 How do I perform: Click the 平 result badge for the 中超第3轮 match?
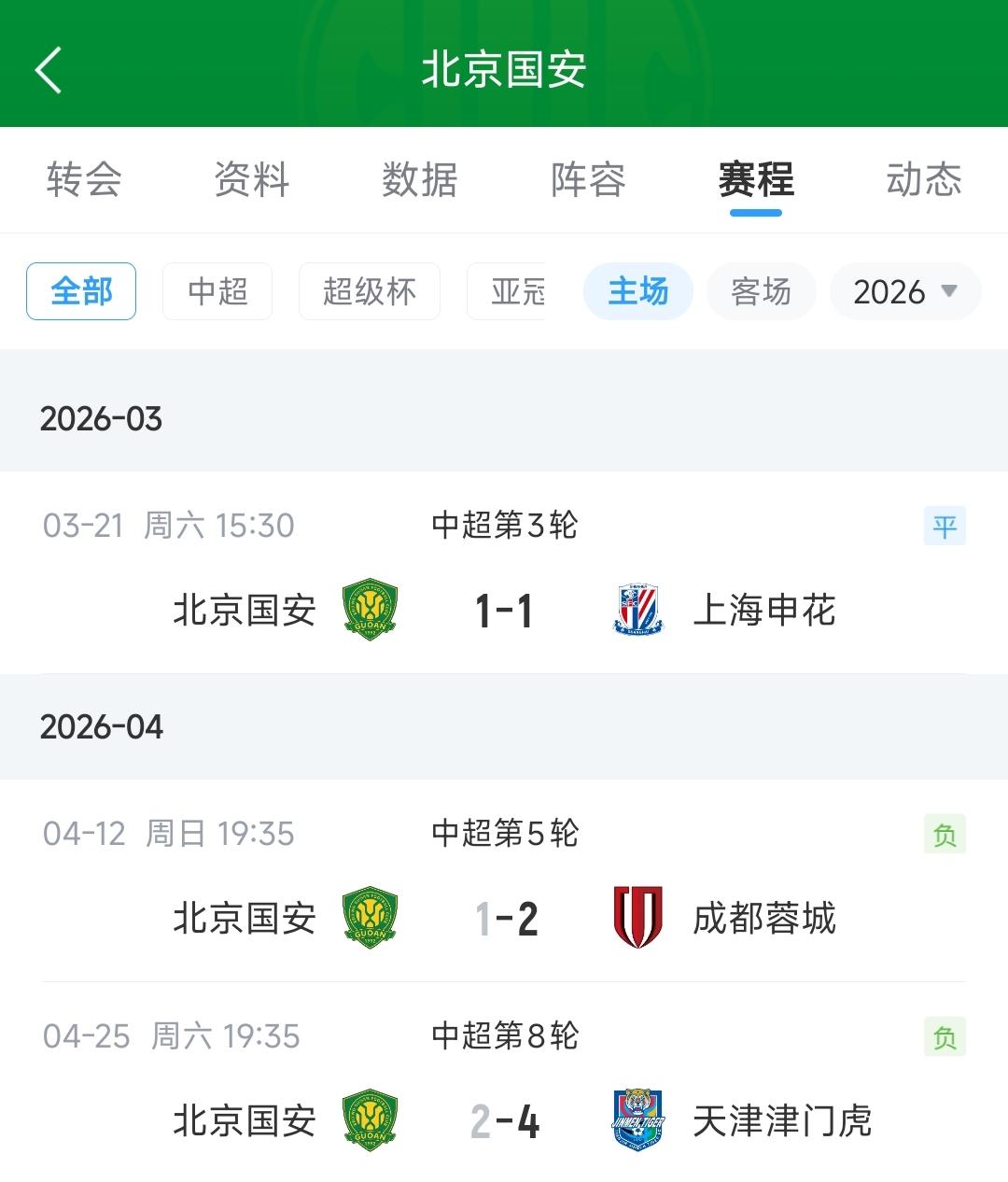click(x=945, y=527)
